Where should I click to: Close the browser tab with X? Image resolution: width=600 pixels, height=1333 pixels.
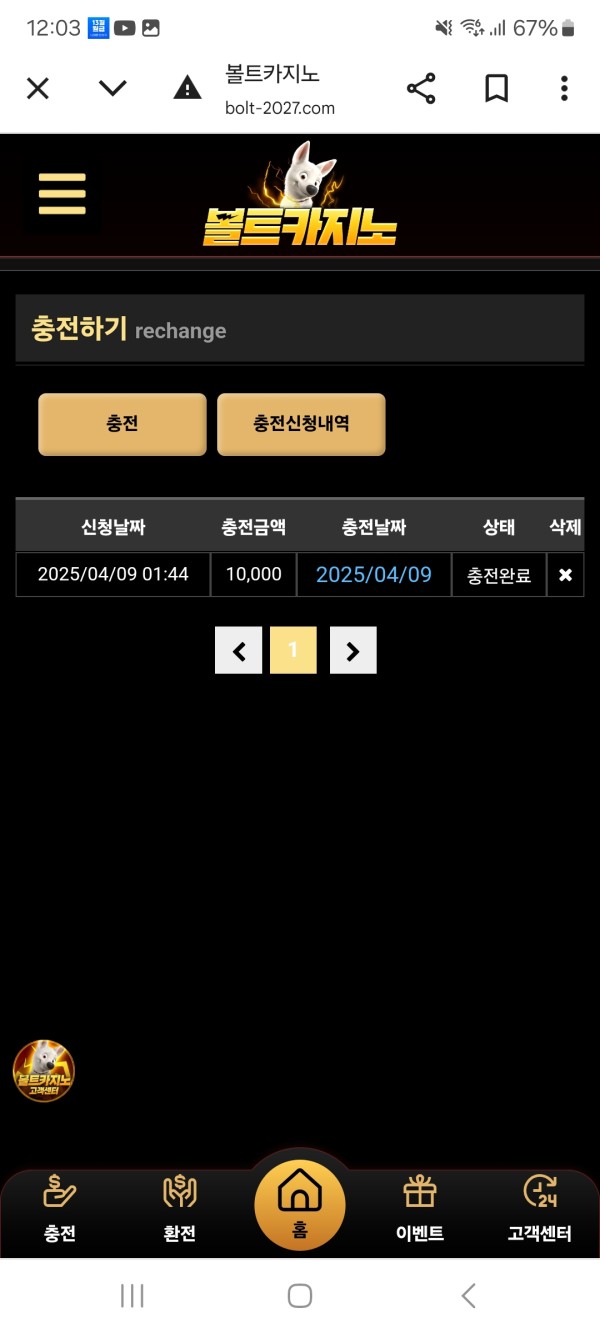37,89
